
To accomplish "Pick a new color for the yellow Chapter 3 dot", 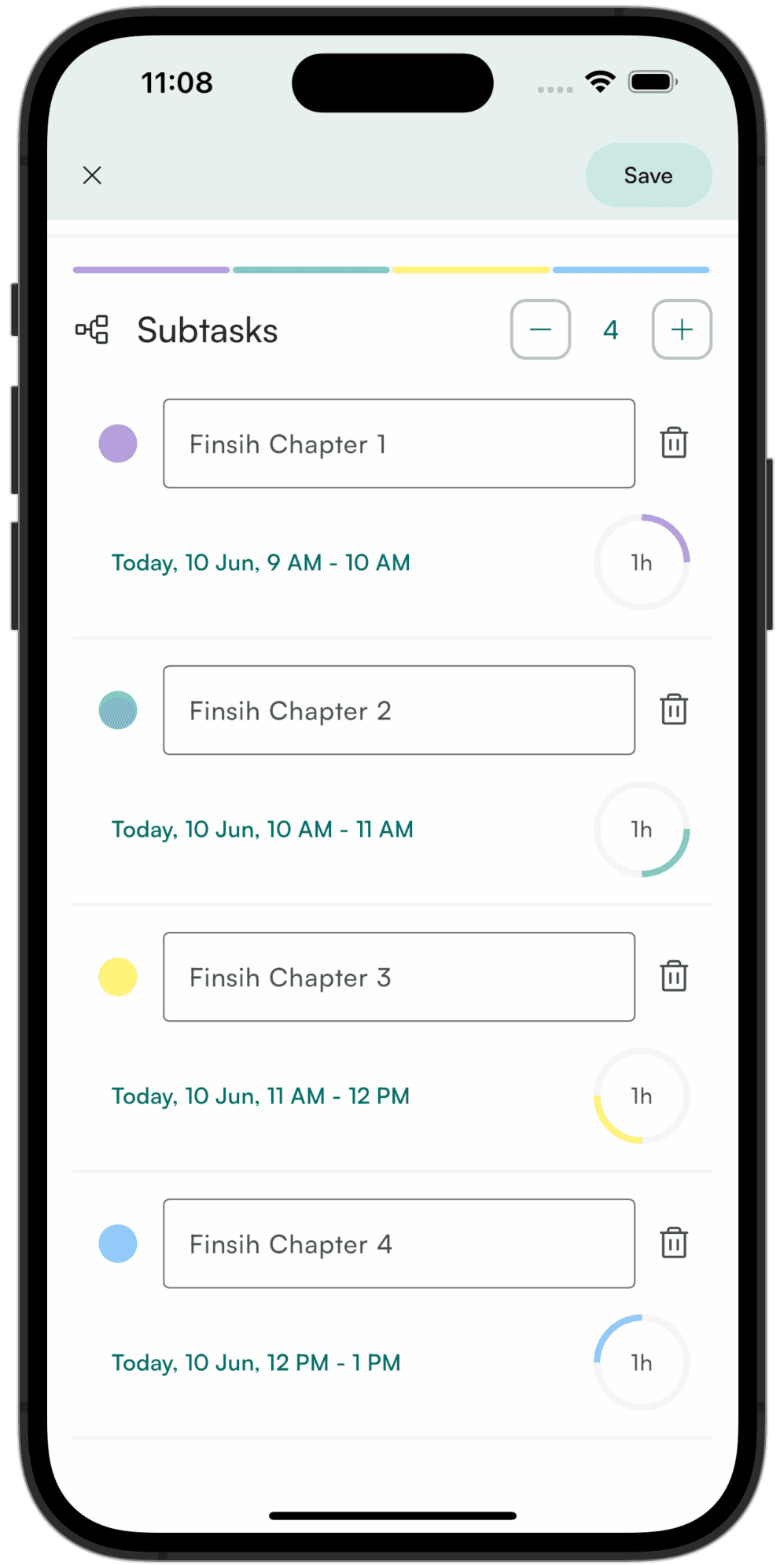I will [x=118, y=977].
